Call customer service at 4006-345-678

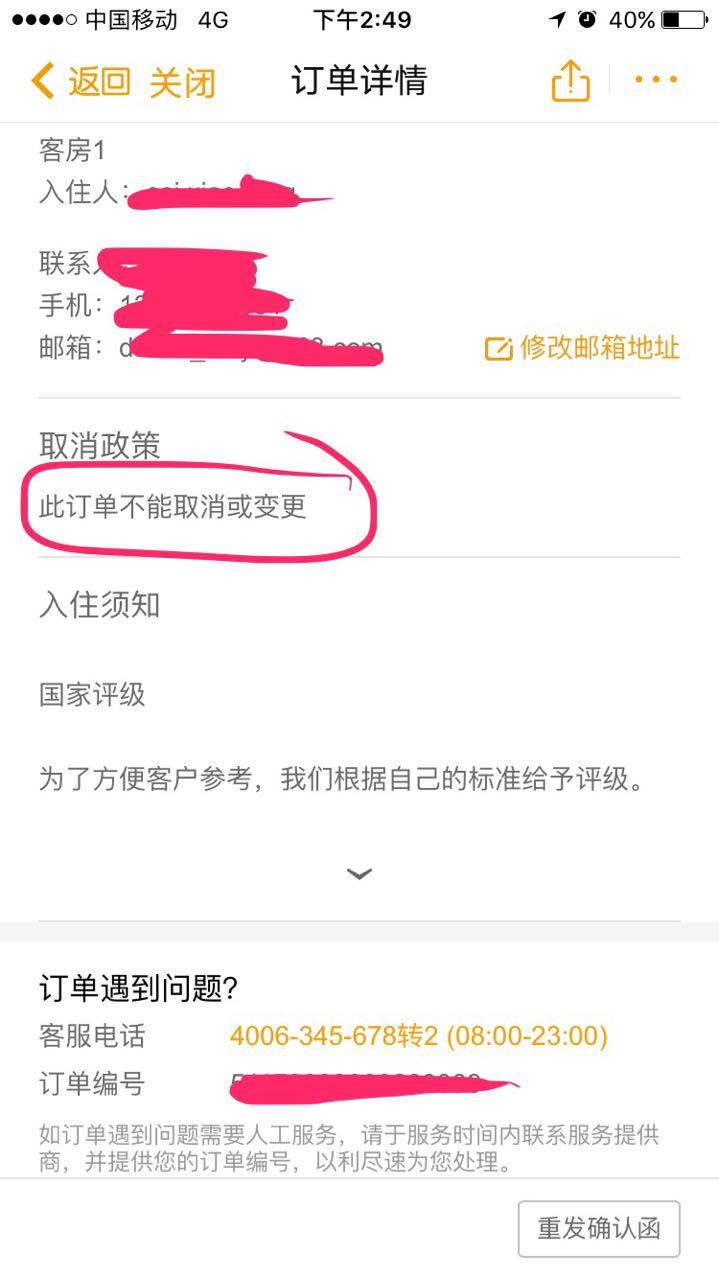pos(418,1036)
